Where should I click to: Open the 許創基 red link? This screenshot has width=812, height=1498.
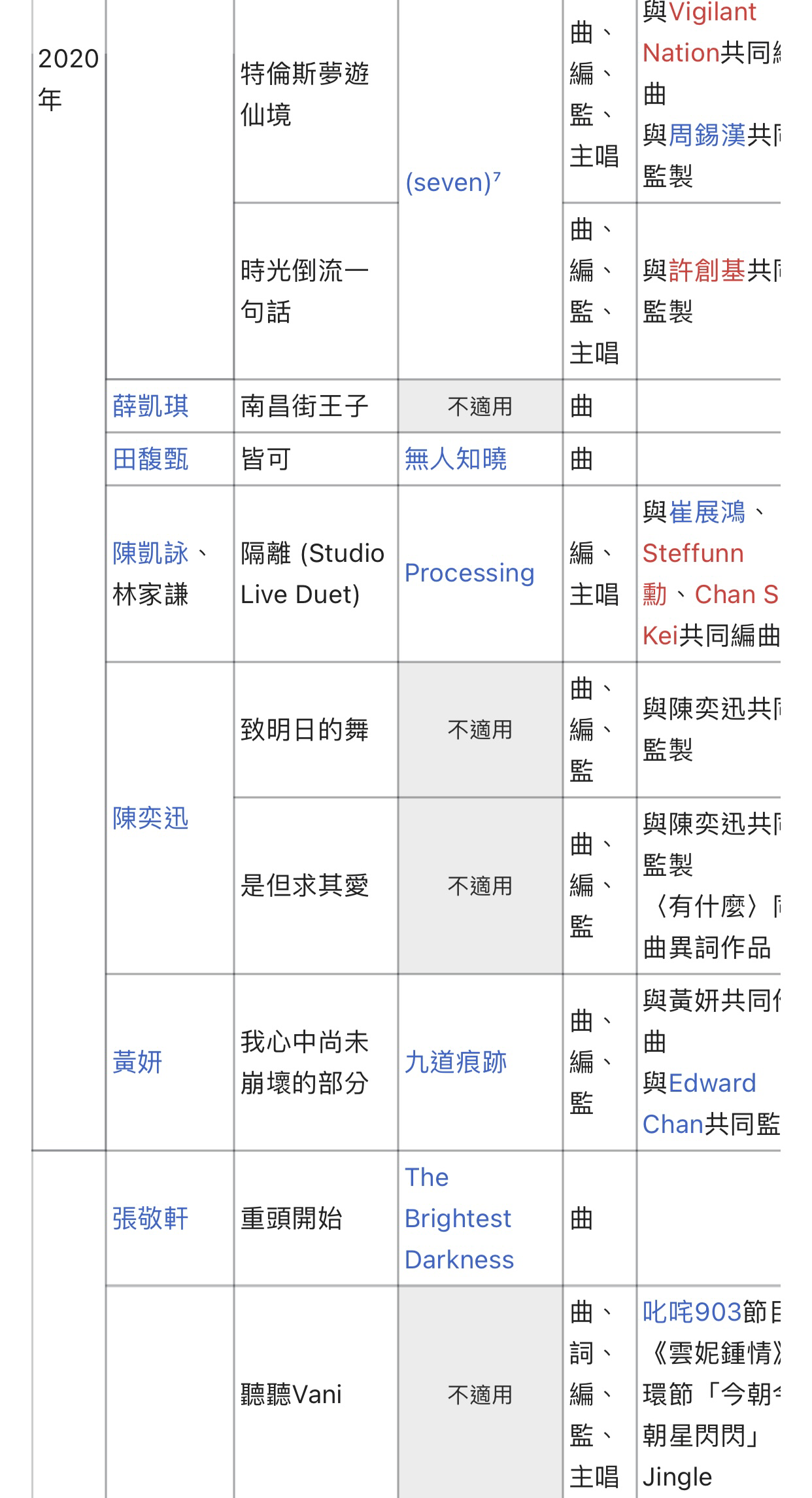tap(707, 270)
